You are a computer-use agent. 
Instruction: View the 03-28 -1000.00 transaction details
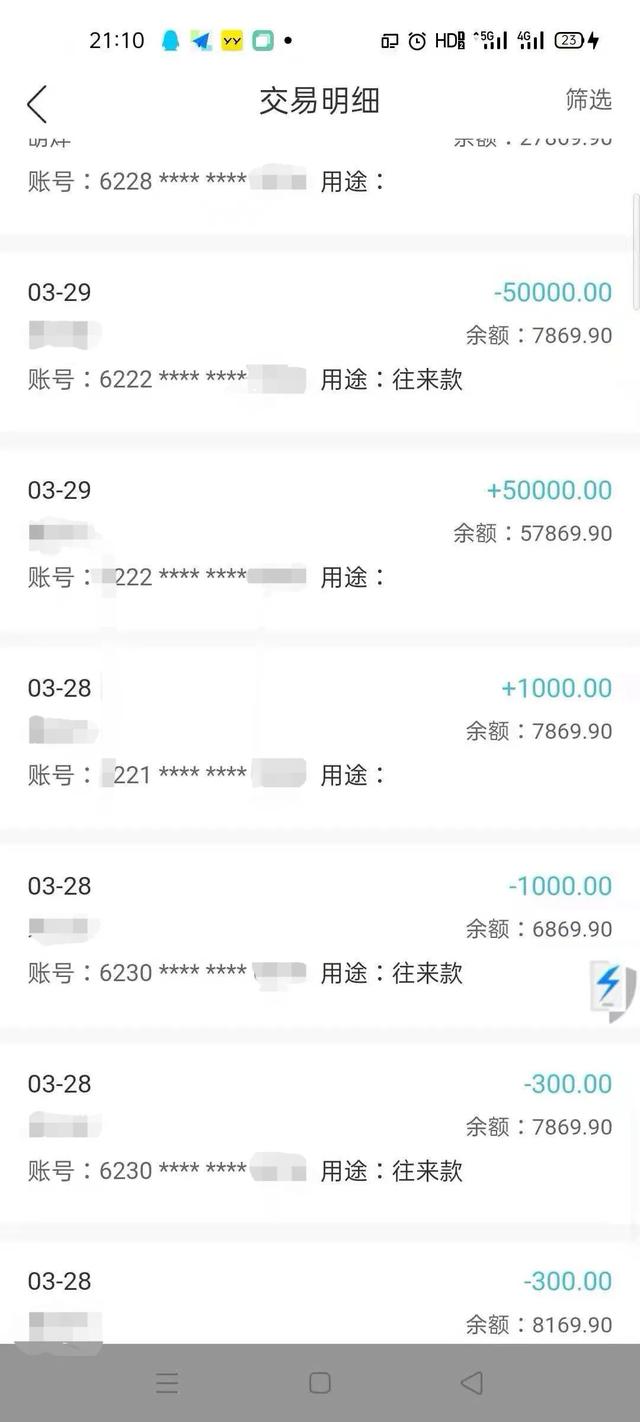[320, 935]
